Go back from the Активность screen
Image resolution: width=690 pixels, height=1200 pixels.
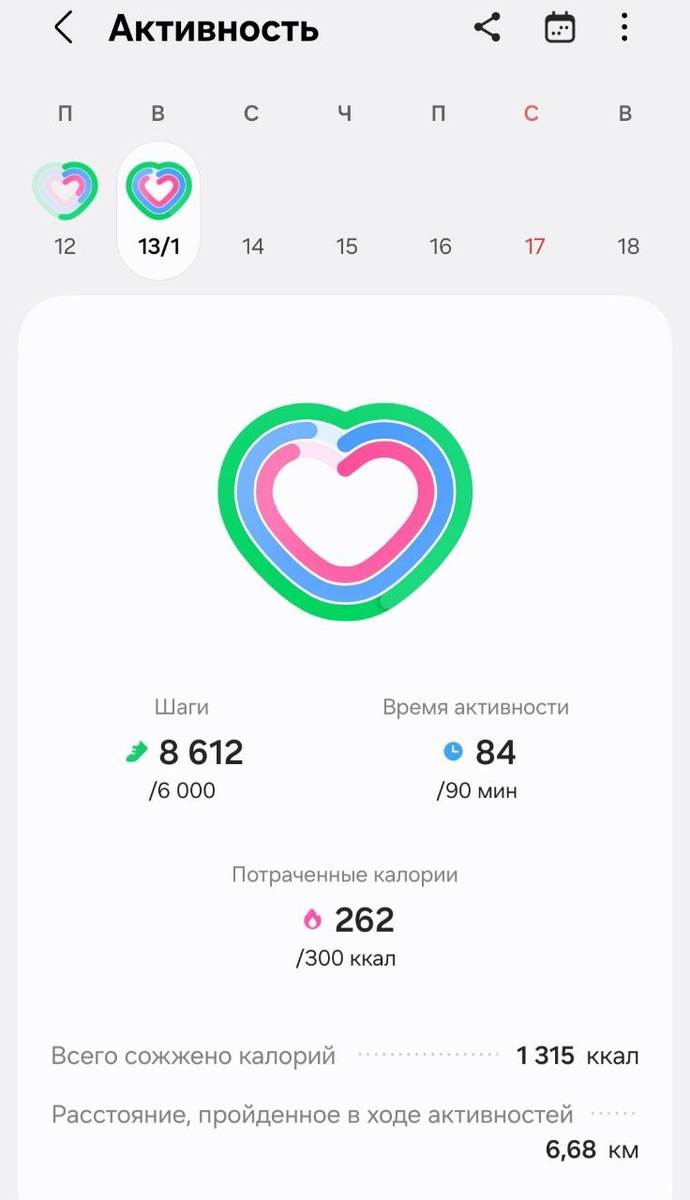pyautogui.click(x=63, y=28)
